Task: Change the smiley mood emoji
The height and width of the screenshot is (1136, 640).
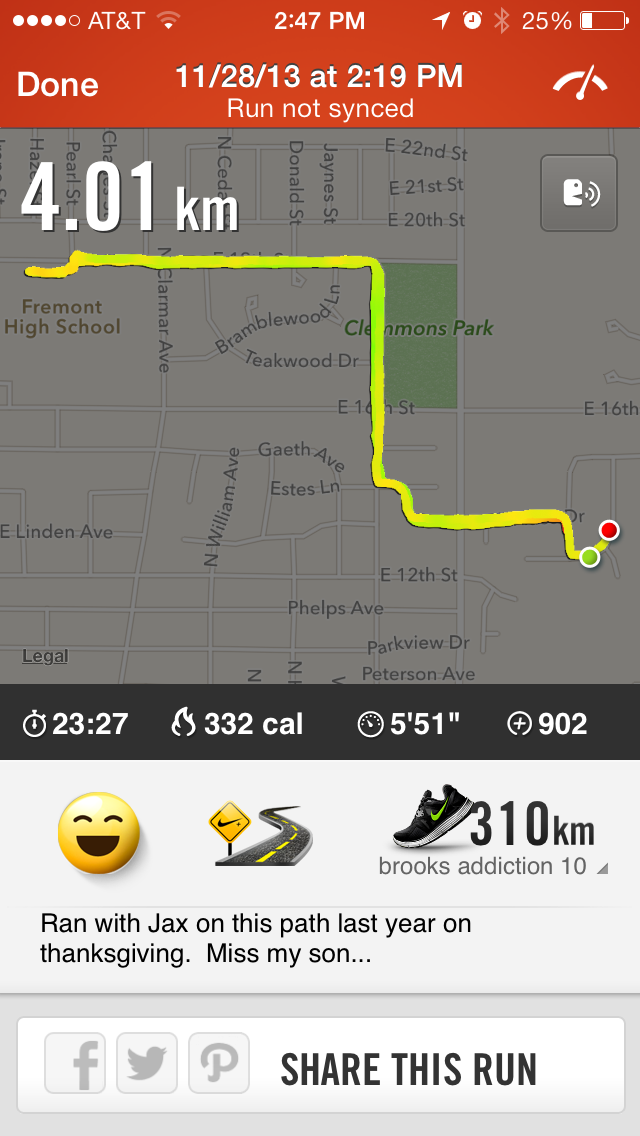Action: (97, 834)
